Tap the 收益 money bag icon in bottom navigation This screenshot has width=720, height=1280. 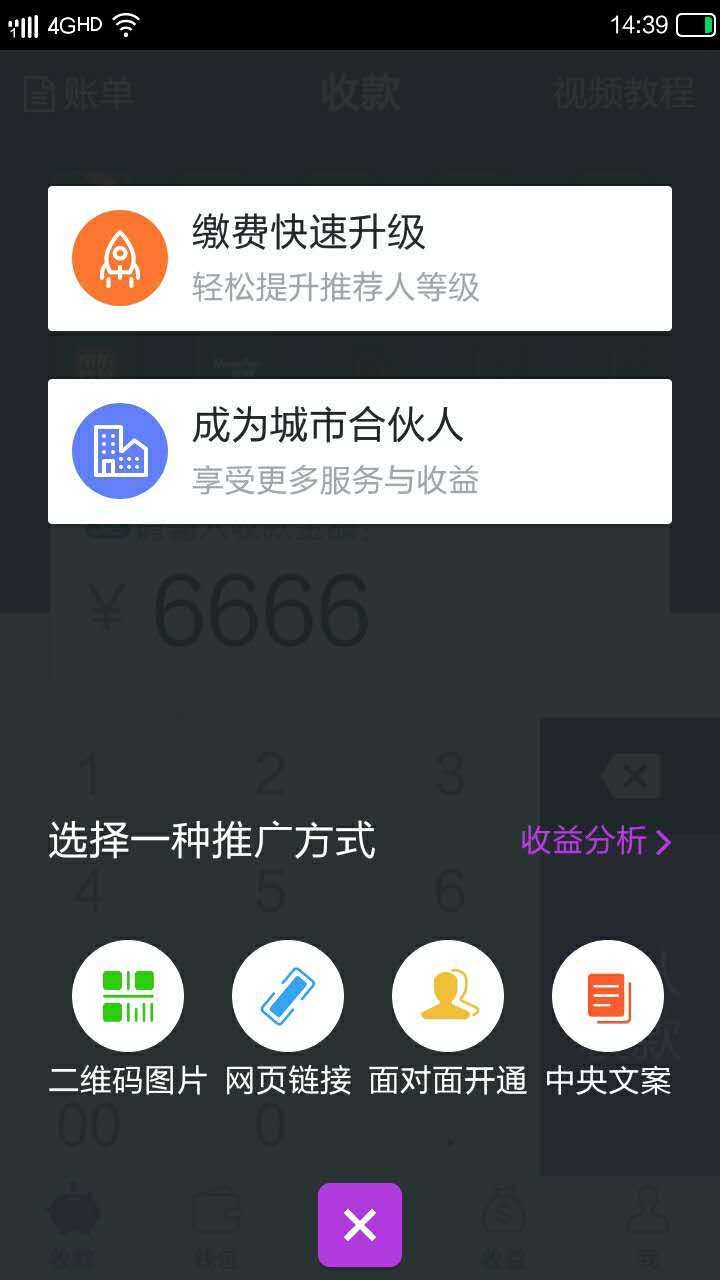(x=503, y=1212)
